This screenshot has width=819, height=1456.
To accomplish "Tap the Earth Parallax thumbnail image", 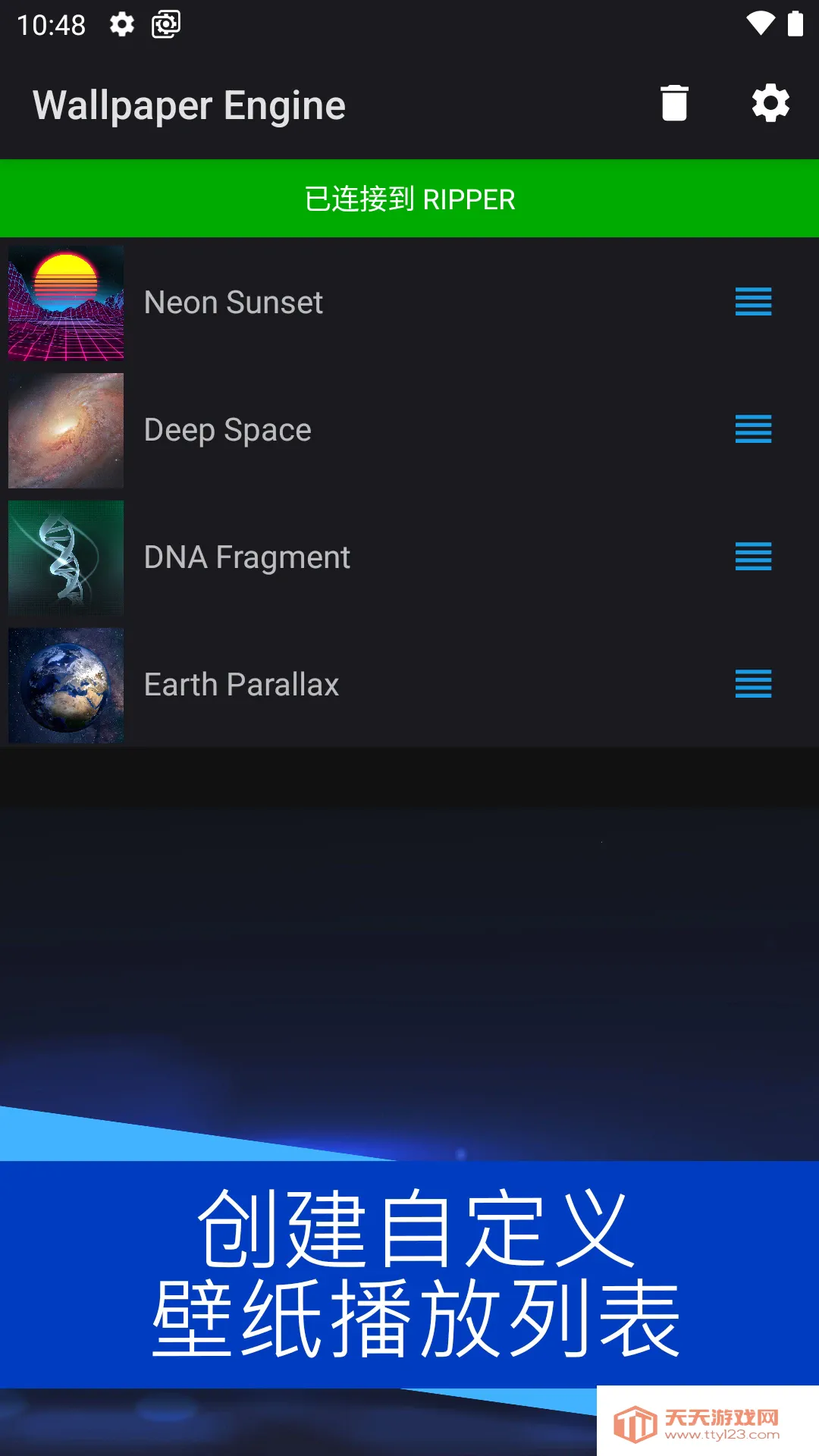I will [x=65, y=685].
